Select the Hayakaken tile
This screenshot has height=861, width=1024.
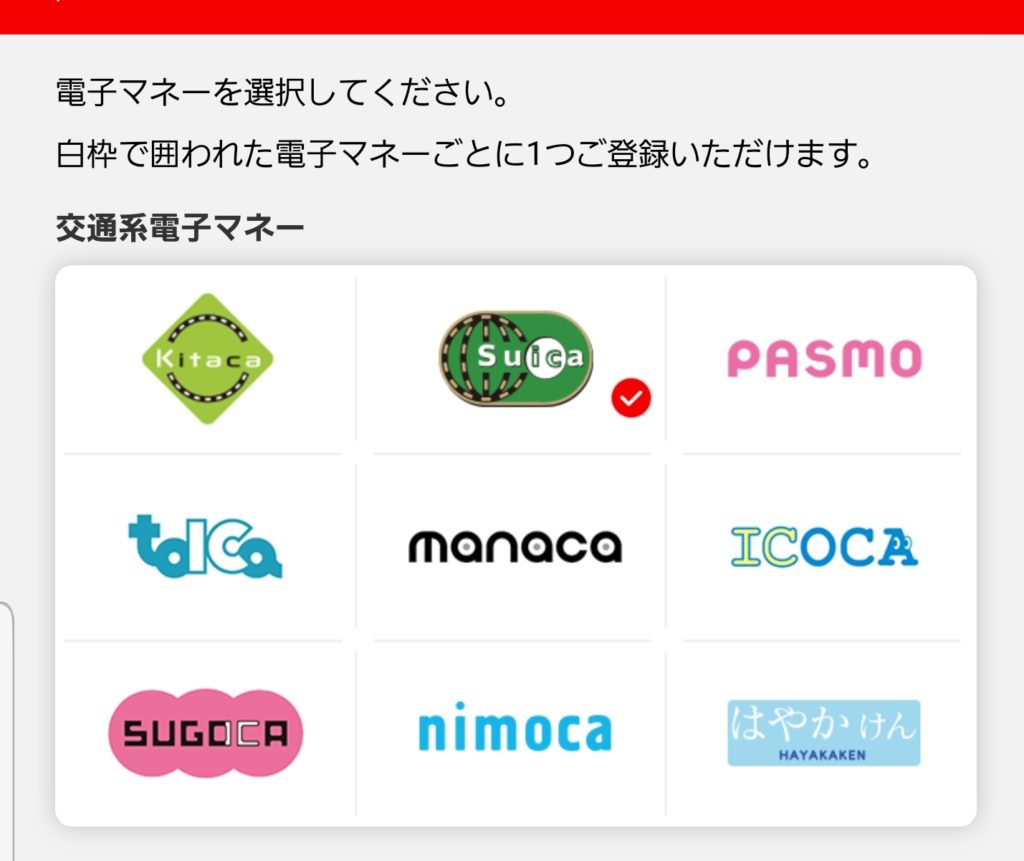[823, 733]
